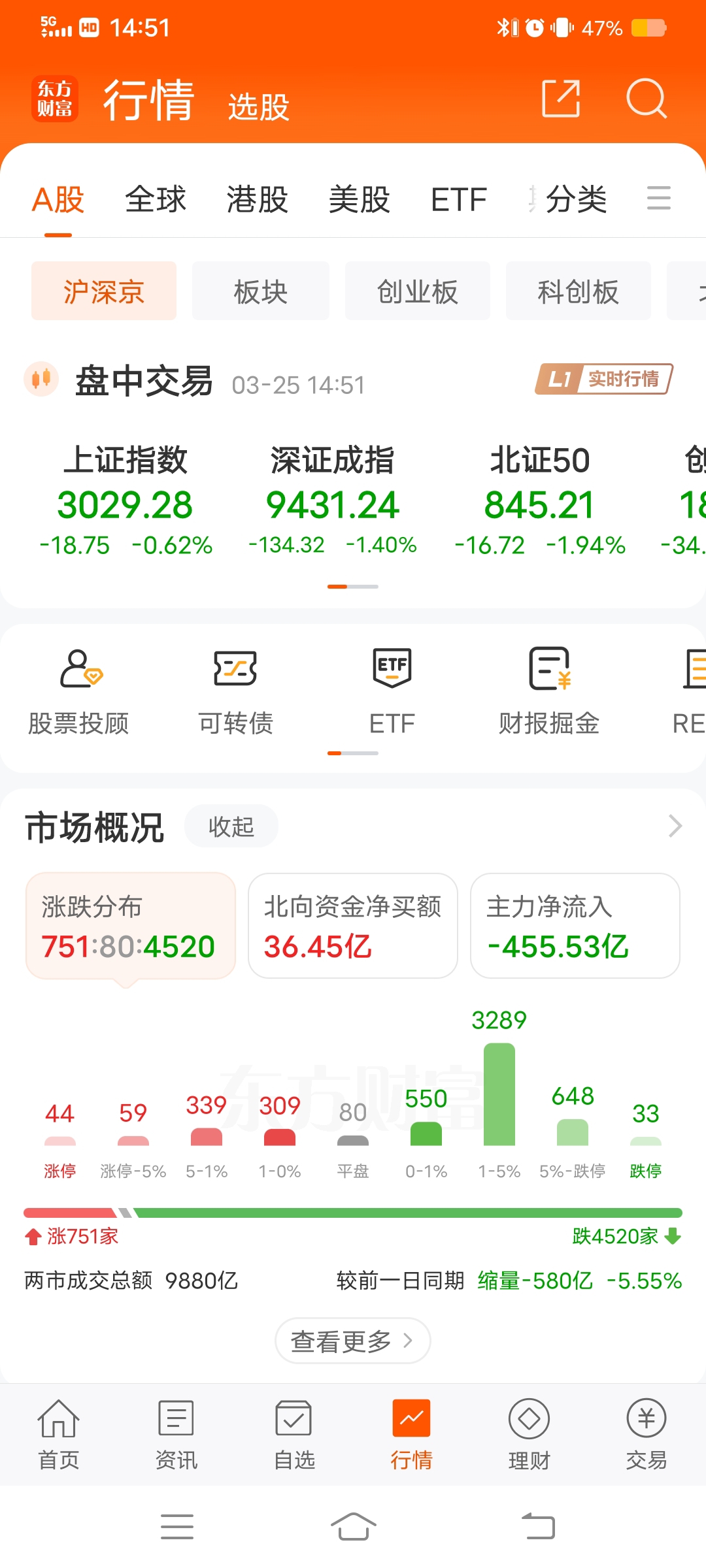The height and width of the screenshot is (1568, 706).
Task: Collapse the section with 收起 button
Action: tap(231, 826)
